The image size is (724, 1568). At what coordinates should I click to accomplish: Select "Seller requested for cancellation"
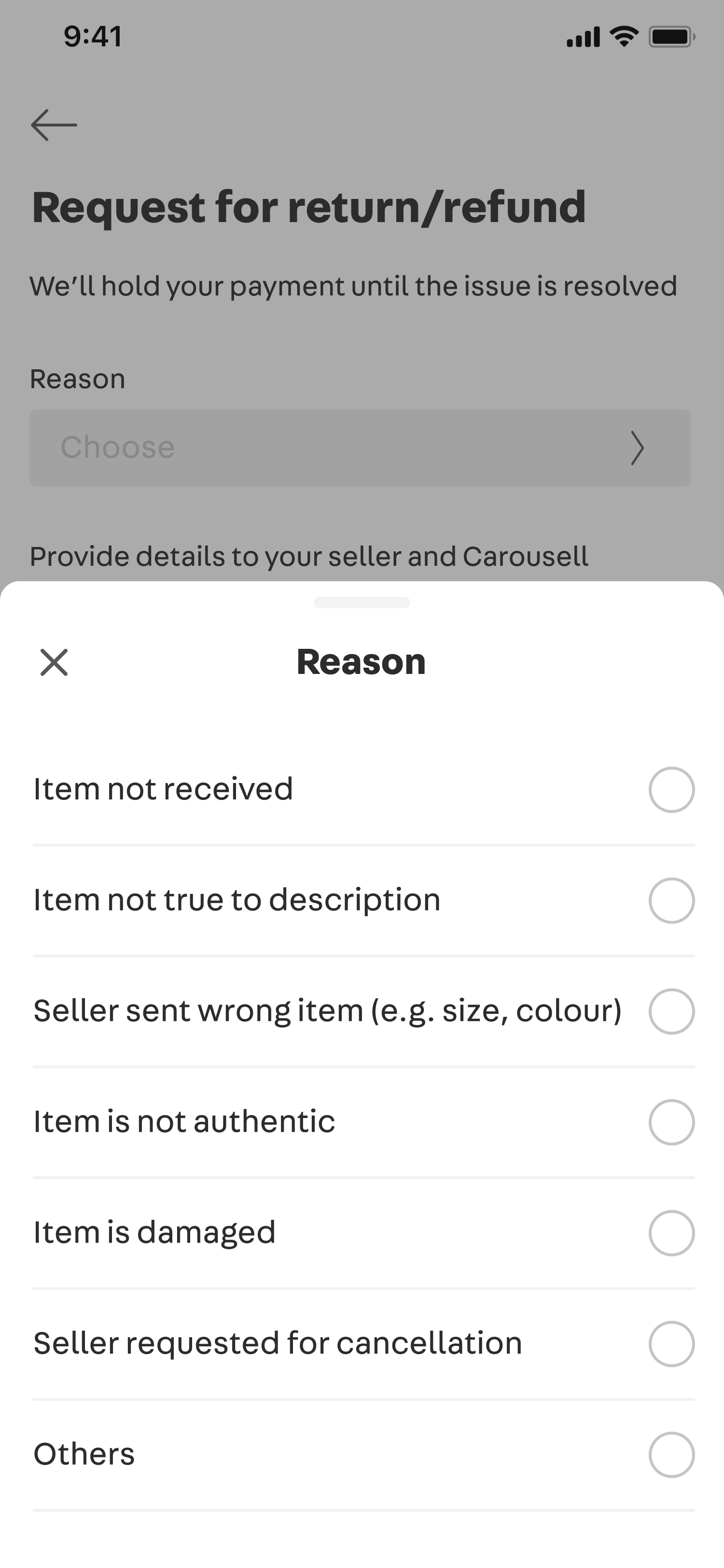(363, 1344)
